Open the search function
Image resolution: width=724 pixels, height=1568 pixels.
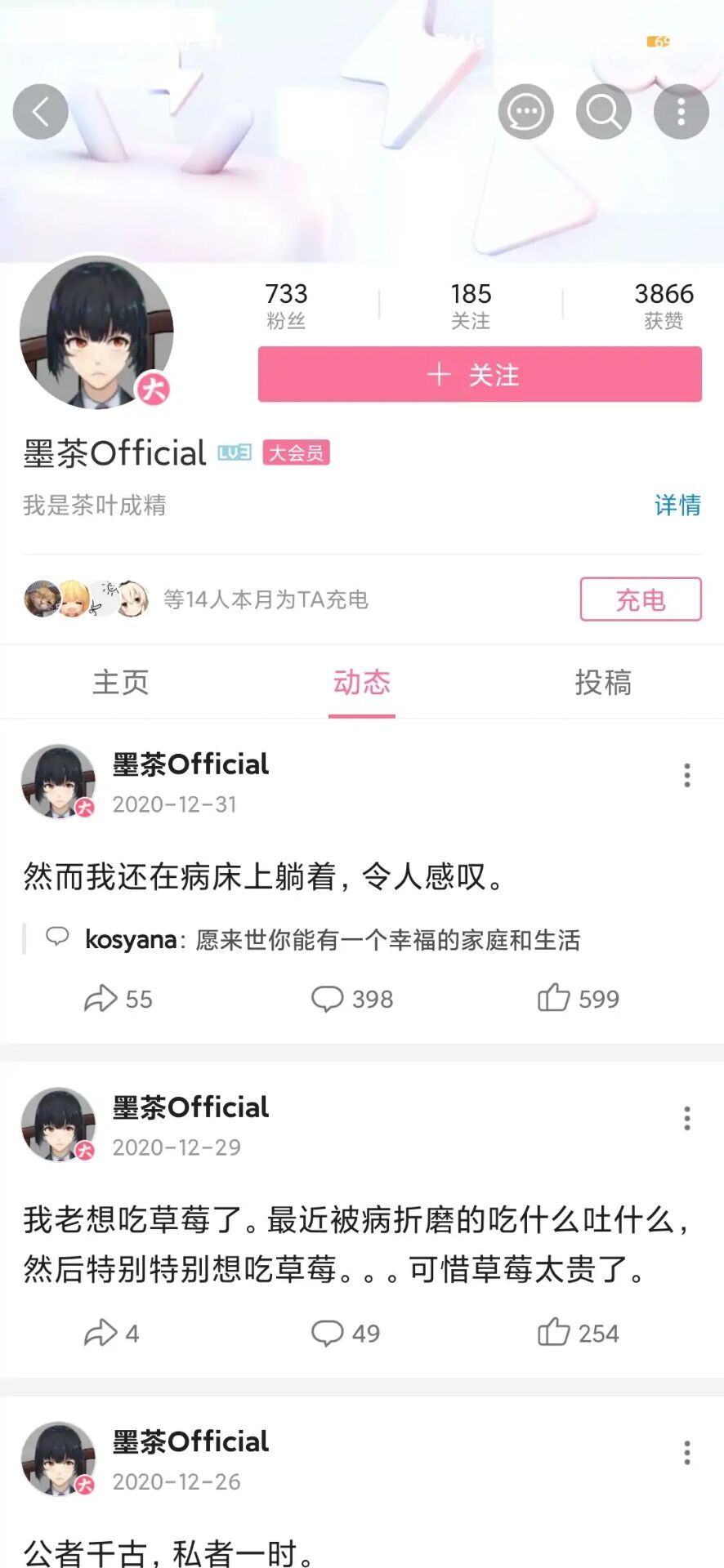[602, 111]
